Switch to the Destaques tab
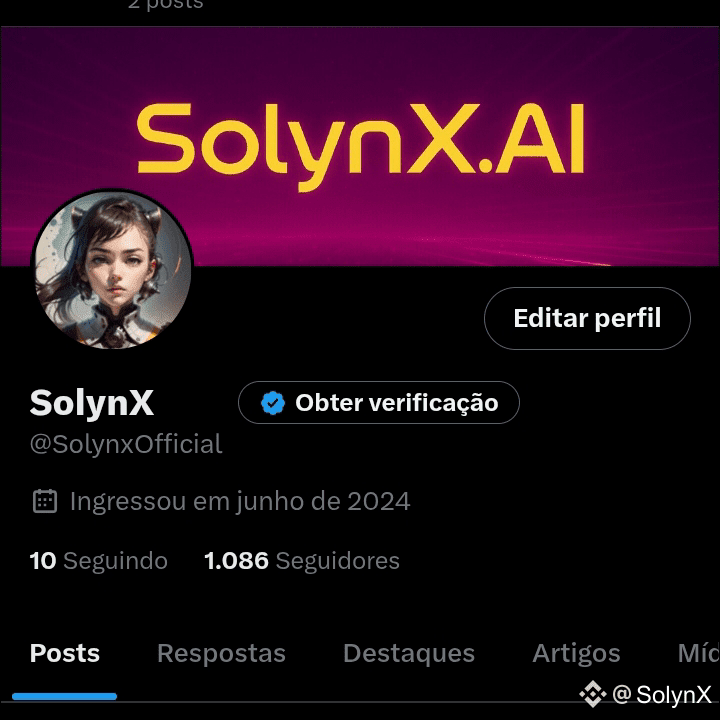 click(409, 654)
